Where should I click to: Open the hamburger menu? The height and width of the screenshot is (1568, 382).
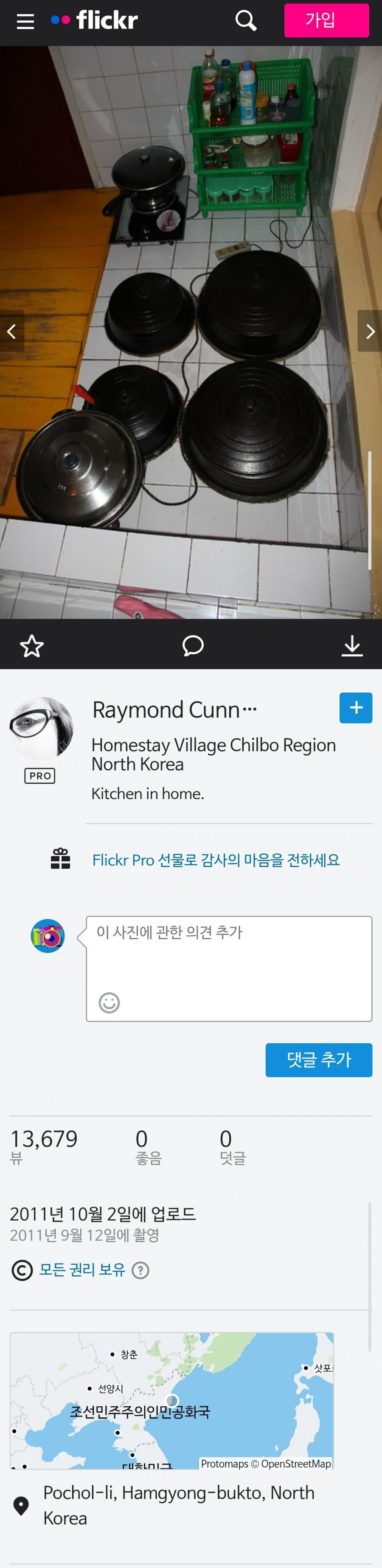pyautogui.click(x=25, y=21)
